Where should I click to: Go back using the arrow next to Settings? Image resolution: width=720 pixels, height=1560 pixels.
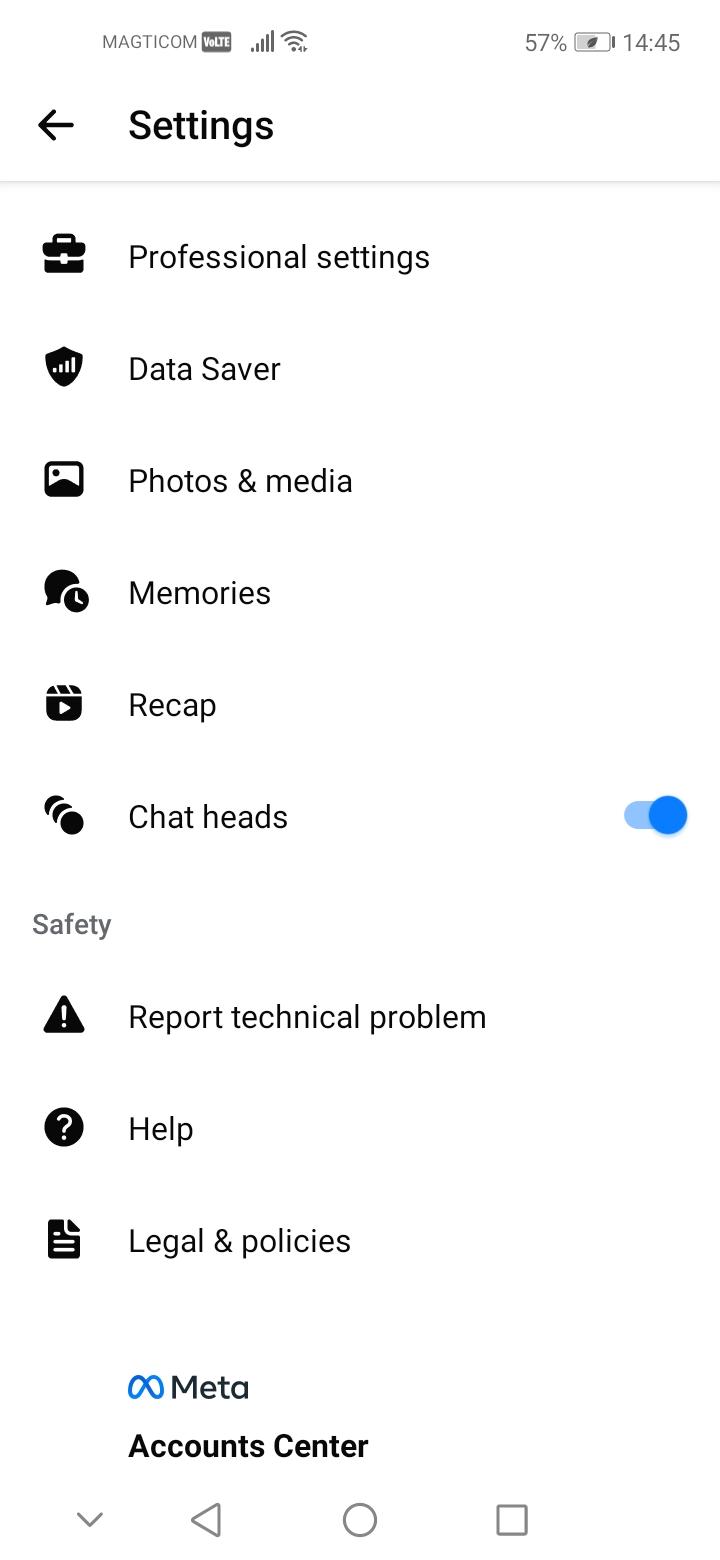click(56, 125)
